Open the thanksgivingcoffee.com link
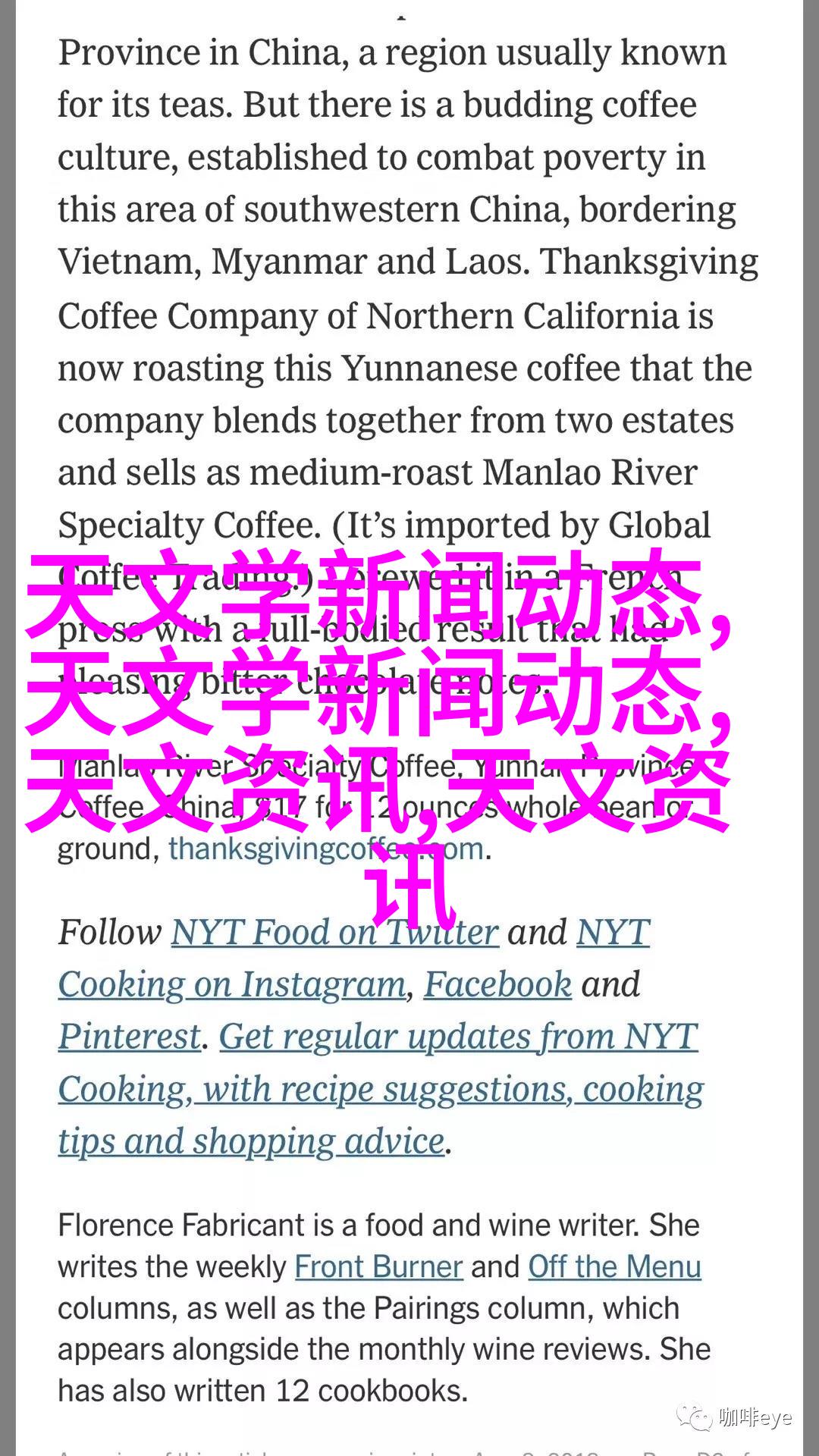 tap(326, 849)
